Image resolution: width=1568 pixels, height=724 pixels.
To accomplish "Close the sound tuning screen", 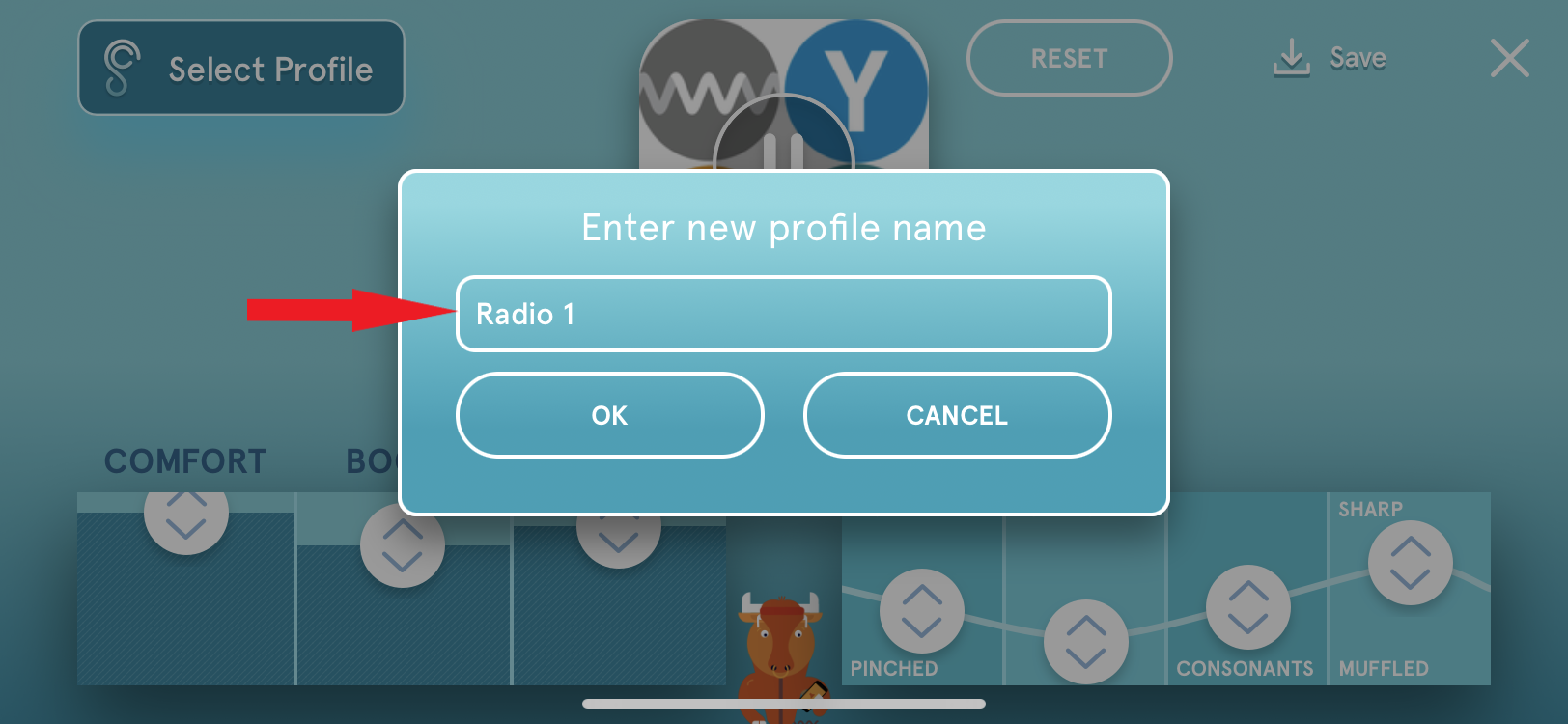I will [1509, 58].
